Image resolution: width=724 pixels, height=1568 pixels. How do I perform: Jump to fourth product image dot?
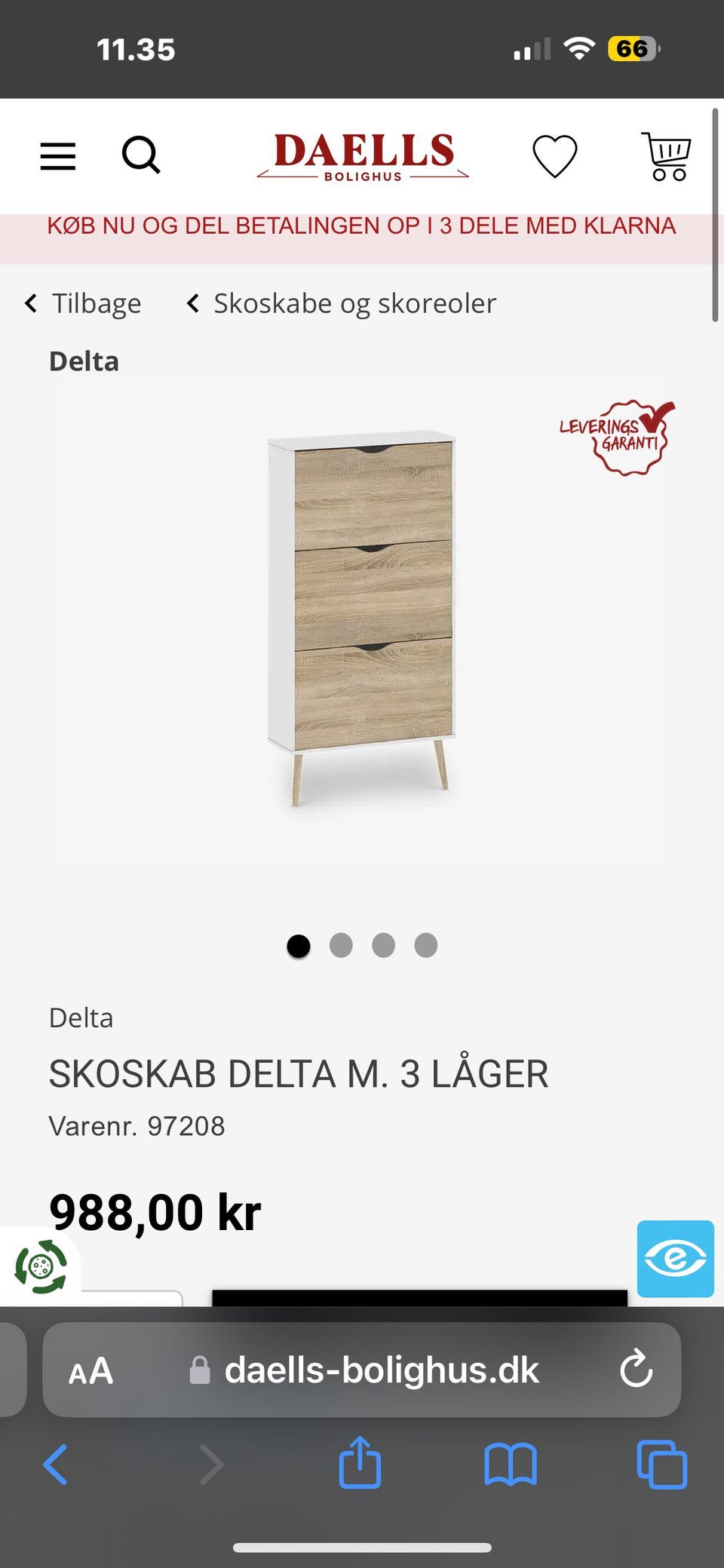(426, 945)
